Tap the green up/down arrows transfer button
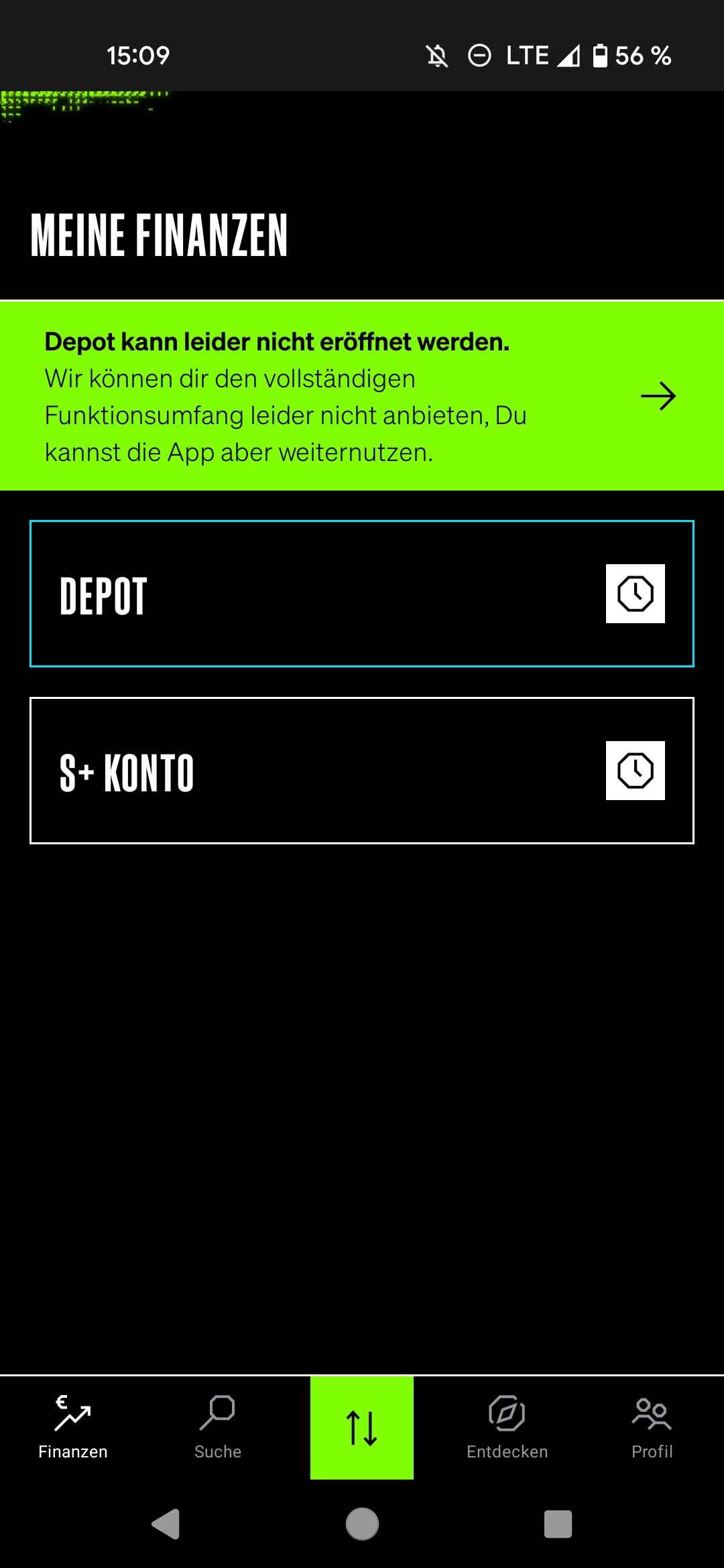 (x=362, y=1427)
